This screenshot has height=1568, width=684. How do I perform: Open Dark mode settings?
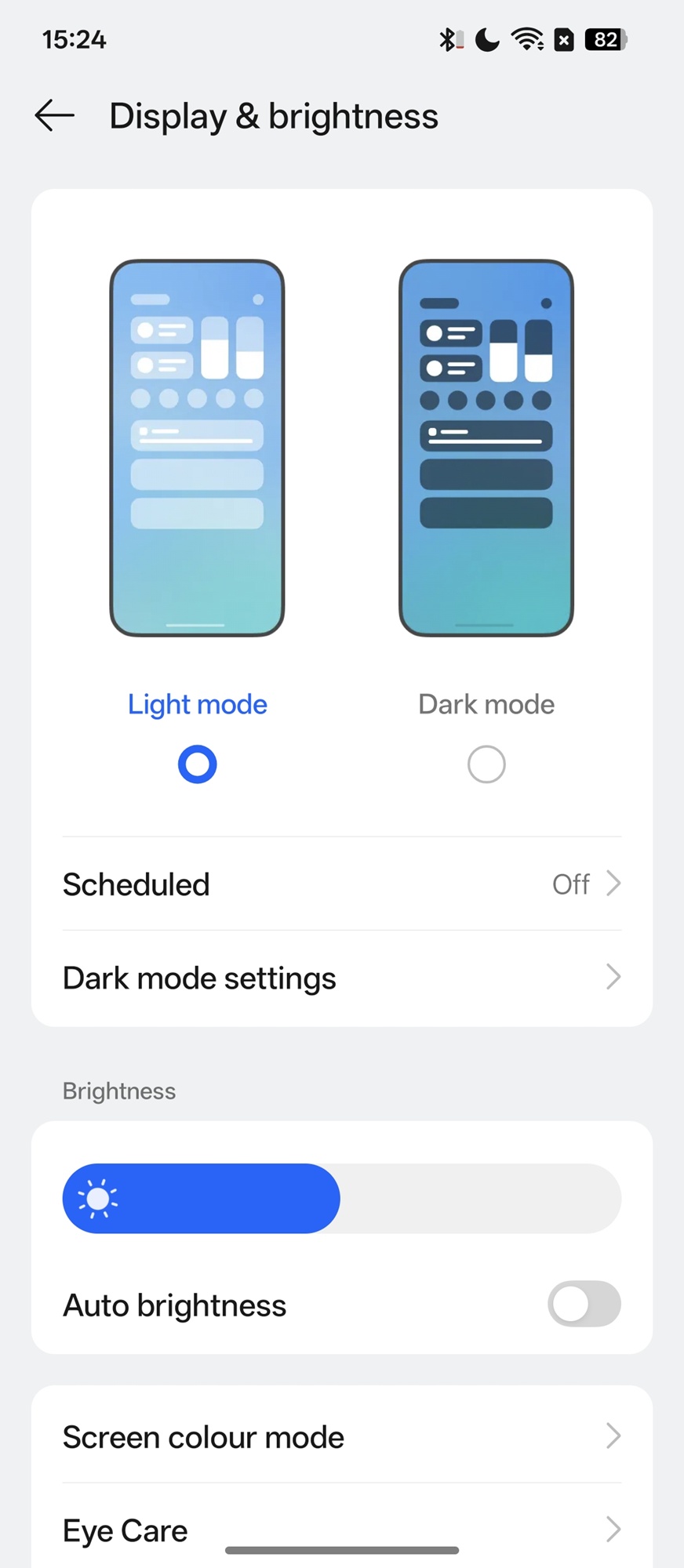click(342, 978)
